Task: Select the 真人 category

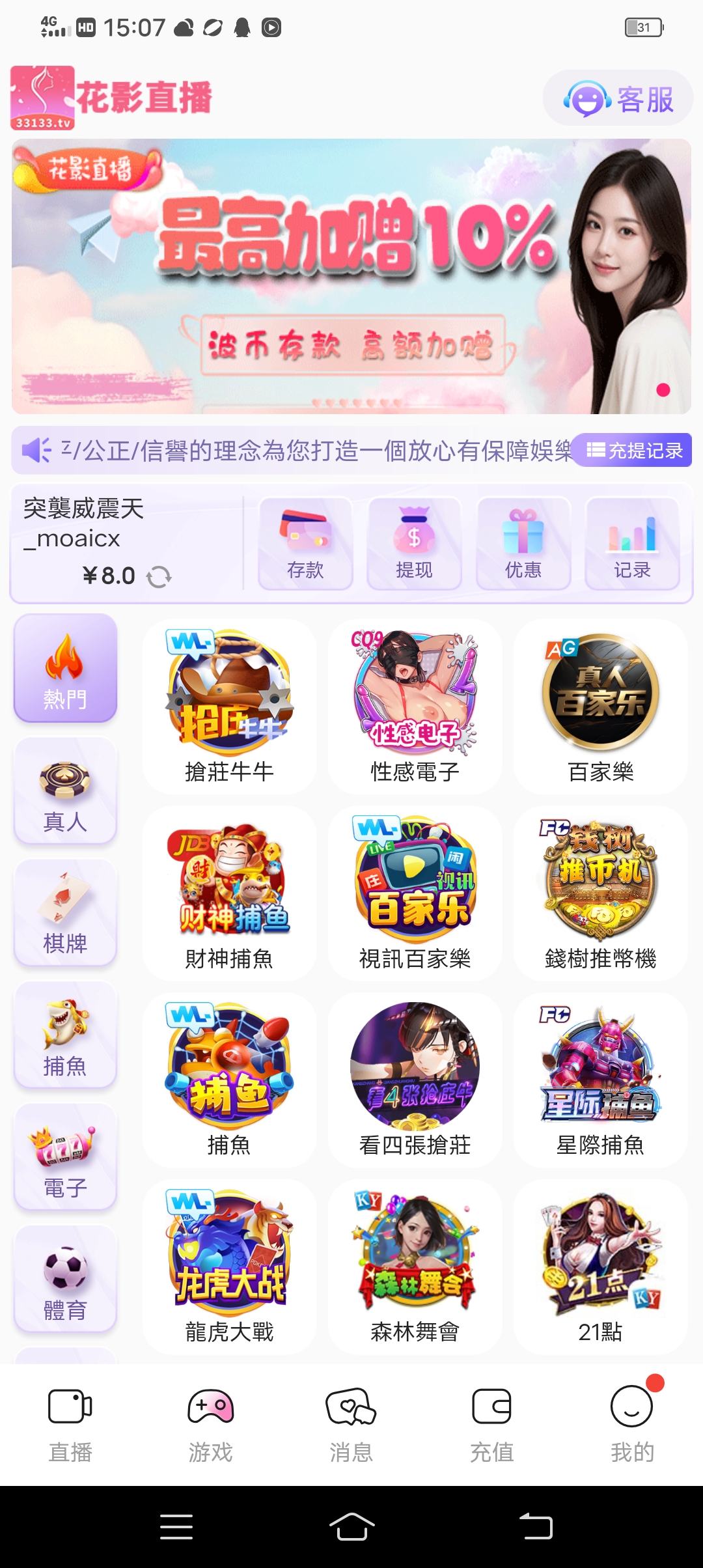Action: tap(65, 791)
